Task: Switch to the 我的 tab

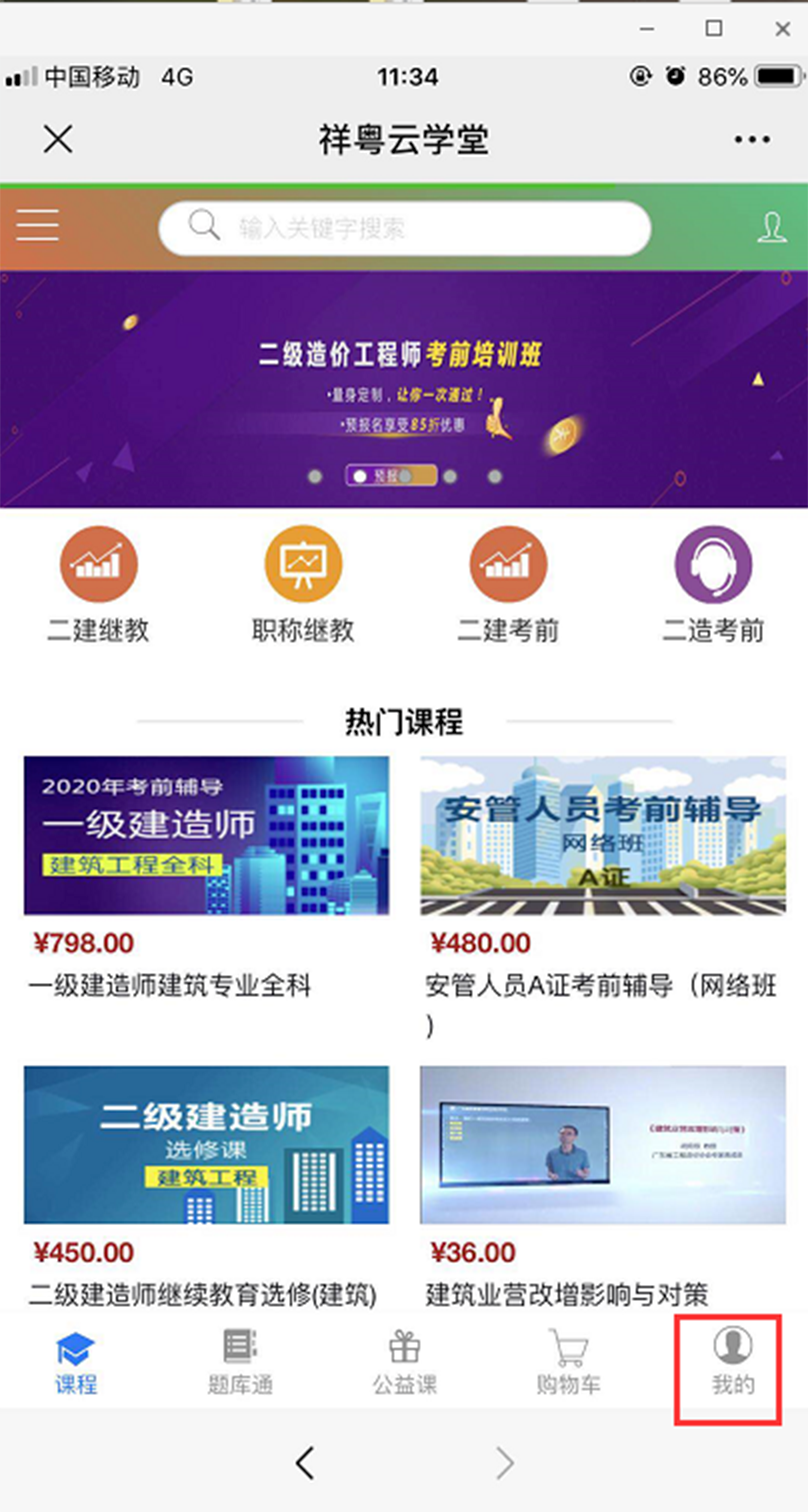Action: click(x=733, y=1363)
